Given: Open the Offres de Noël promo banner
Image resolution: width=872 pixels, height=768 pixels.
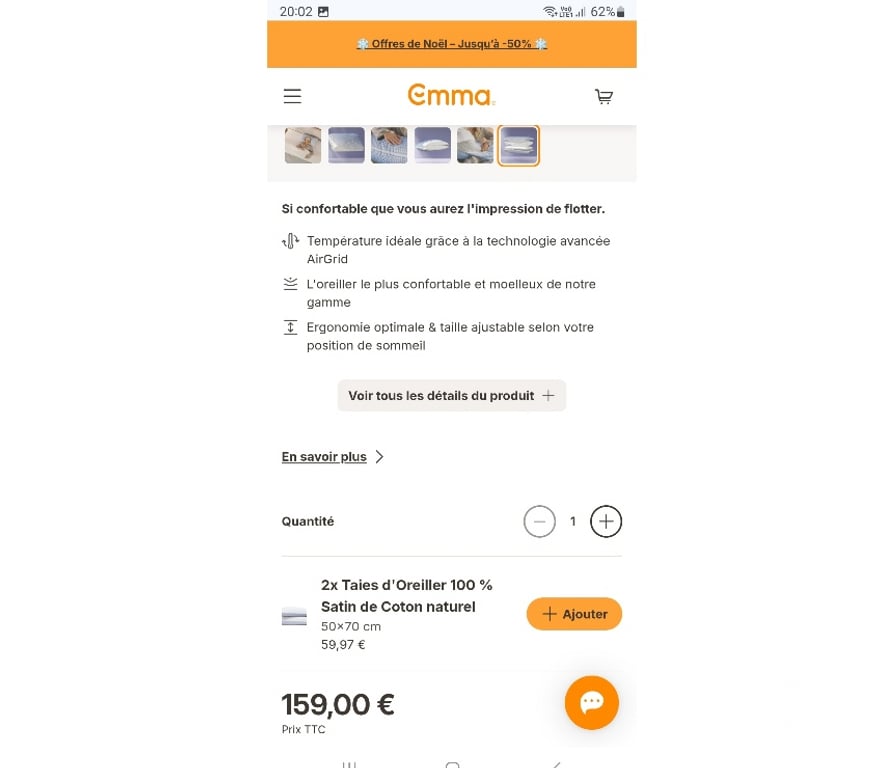Looking at the screenshot, I should [452, 44].
